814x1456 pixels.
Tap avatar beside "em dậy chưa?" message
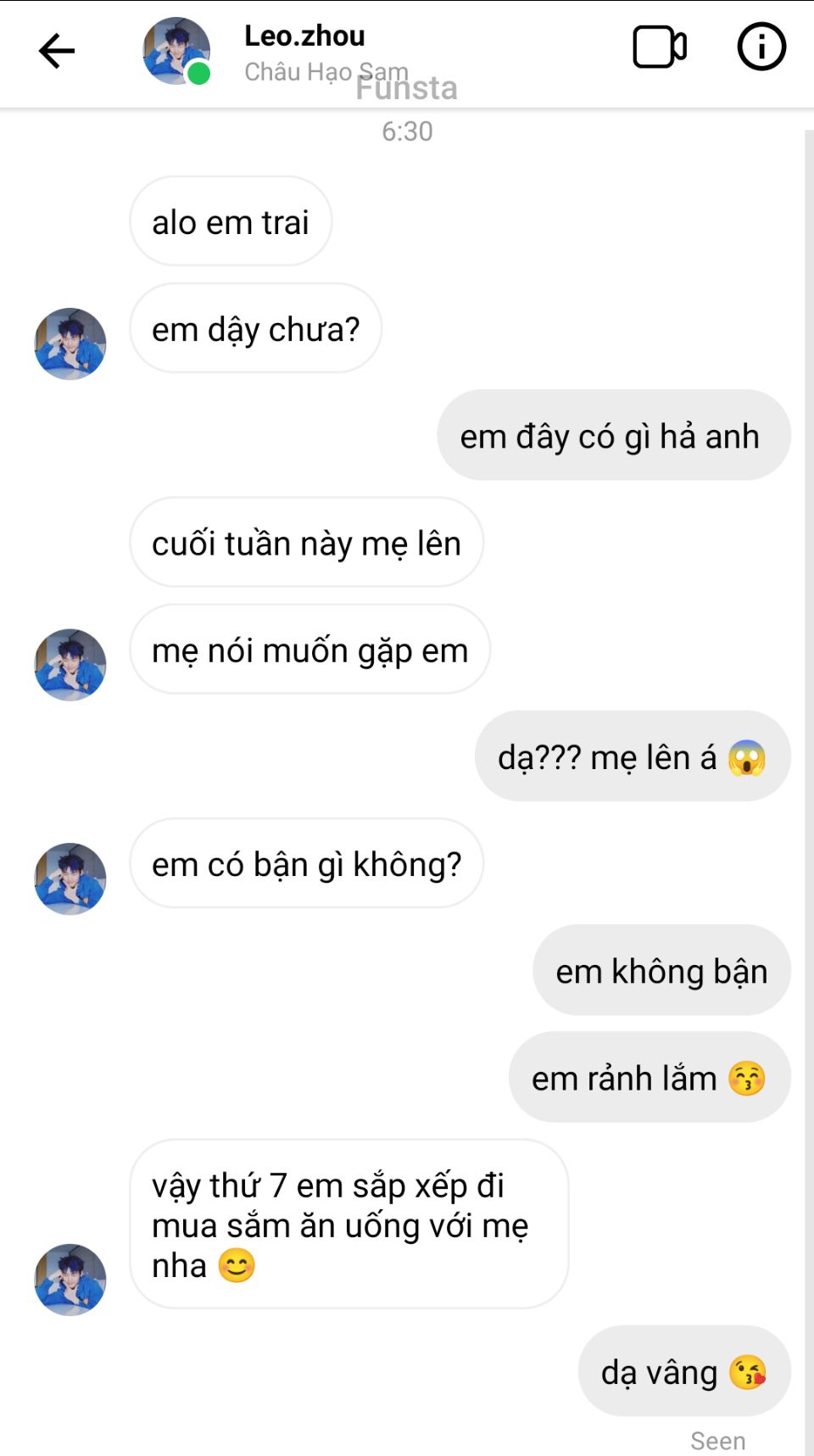70,343
